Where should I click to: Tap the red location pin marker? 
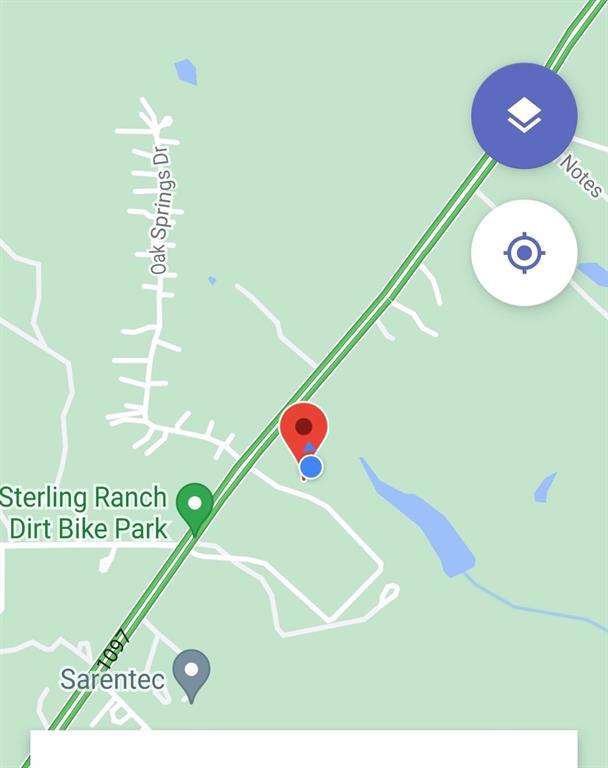[x=303, y=430]
